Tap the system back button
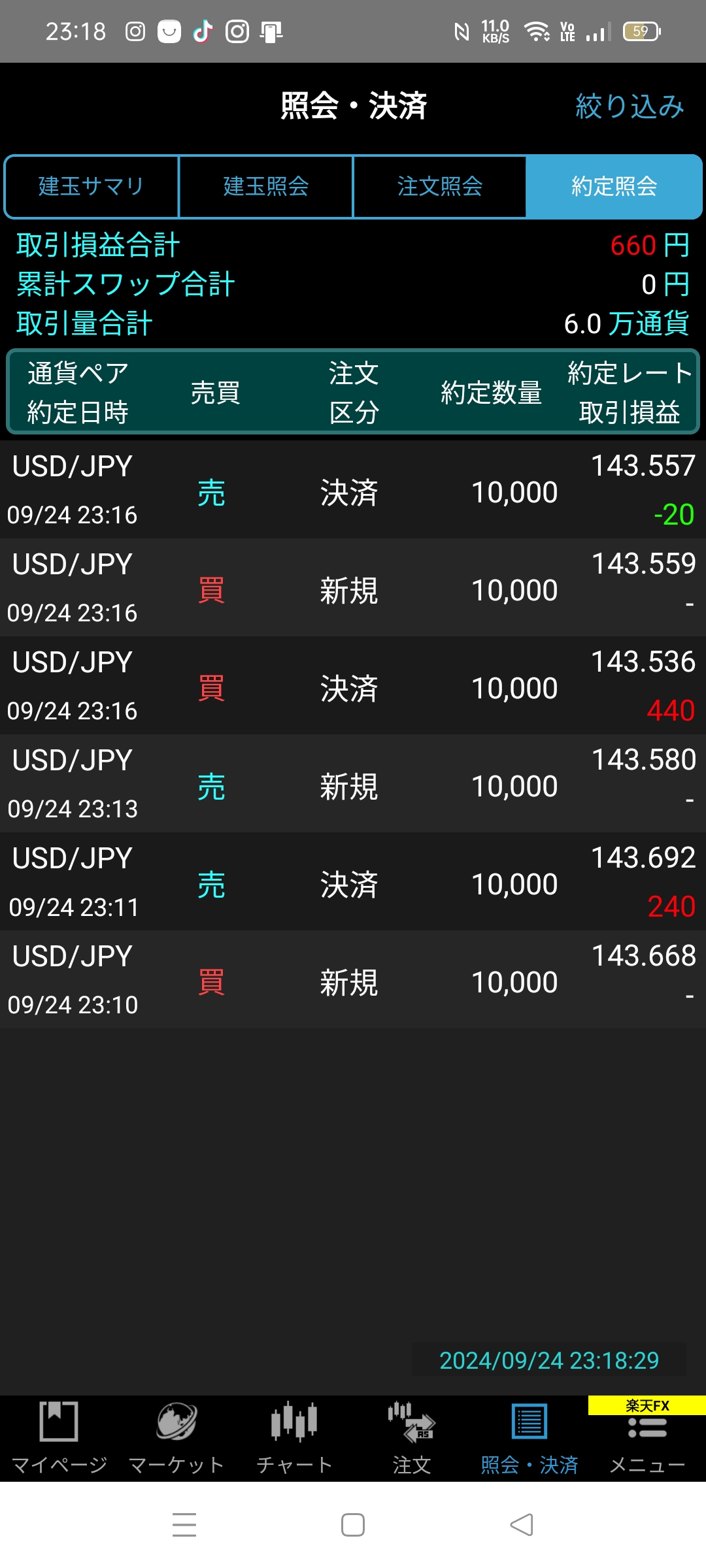 [522, 1525]
